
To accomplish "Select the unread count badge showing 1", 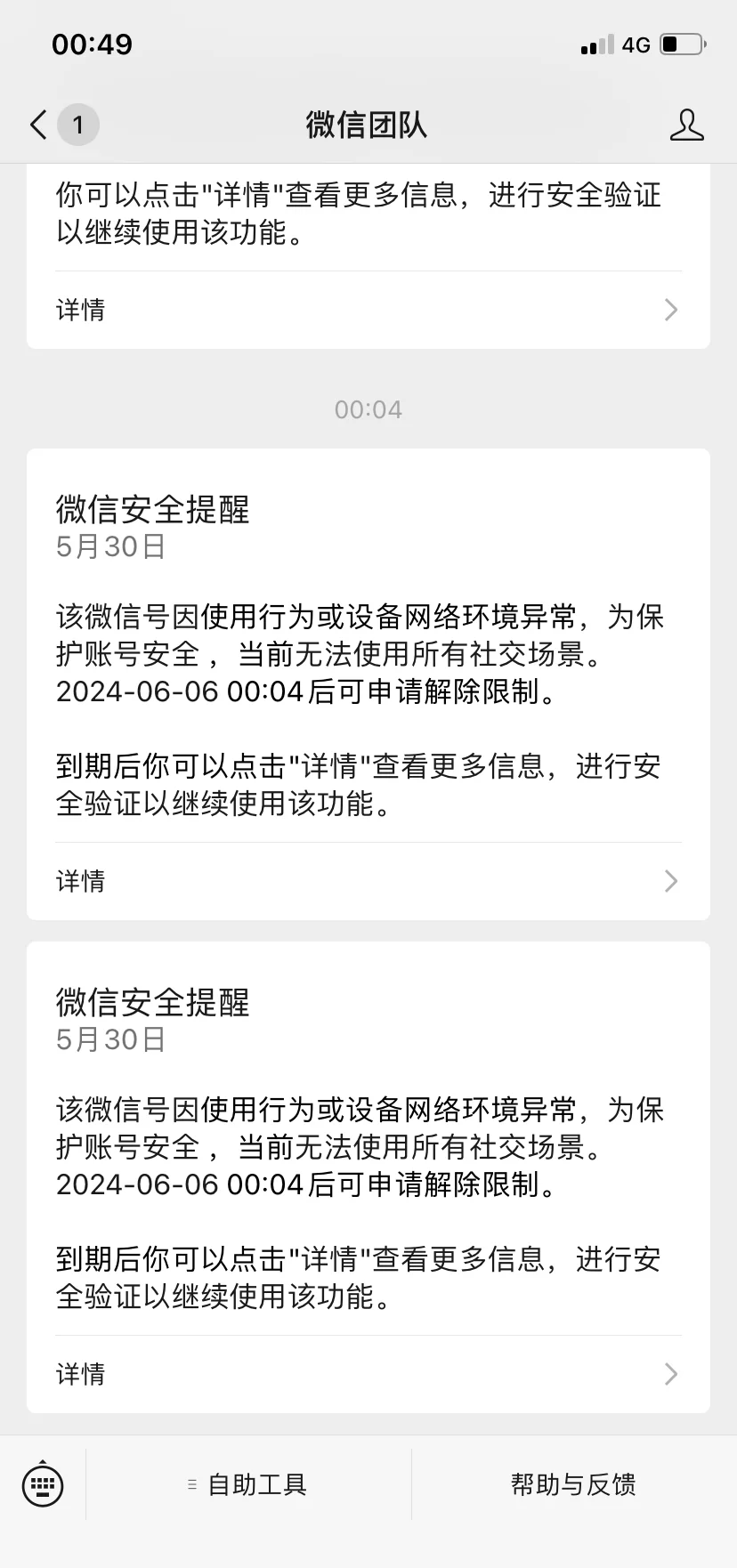I will tap(78, 125).
